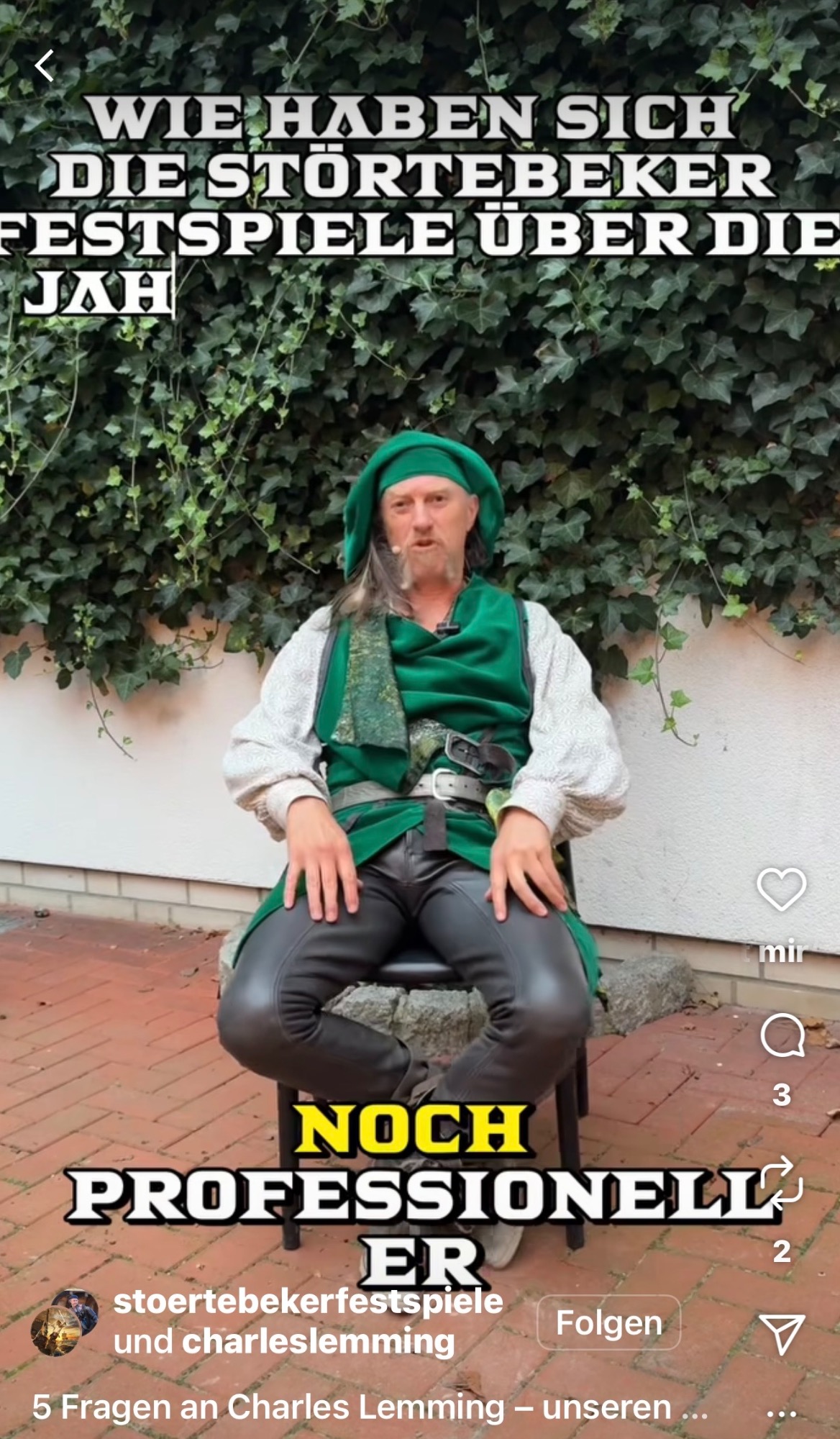840x1439 pixels.
Task: Open the three-dot more options menu
Action: pos(781,1413)
